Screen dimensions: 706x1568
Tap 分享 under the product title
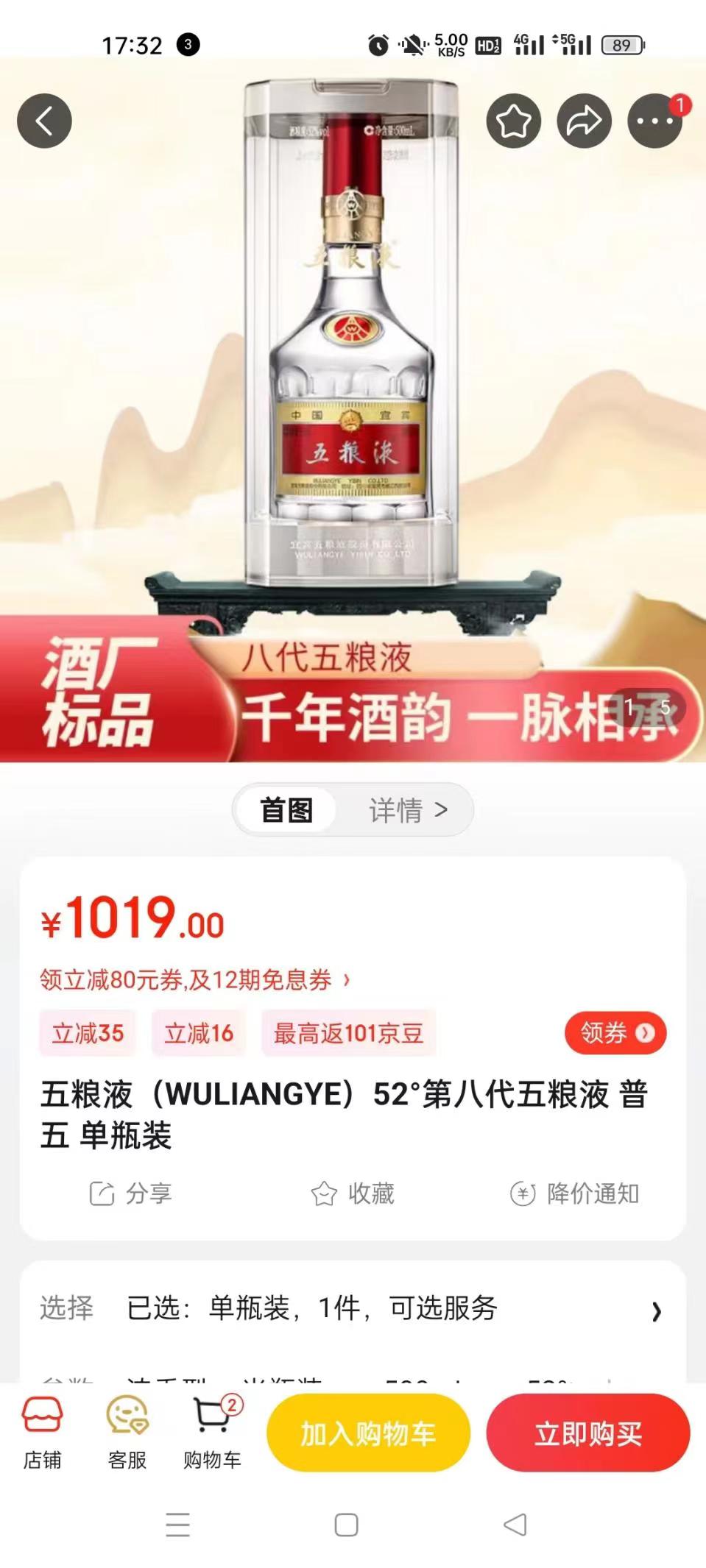130,1193
